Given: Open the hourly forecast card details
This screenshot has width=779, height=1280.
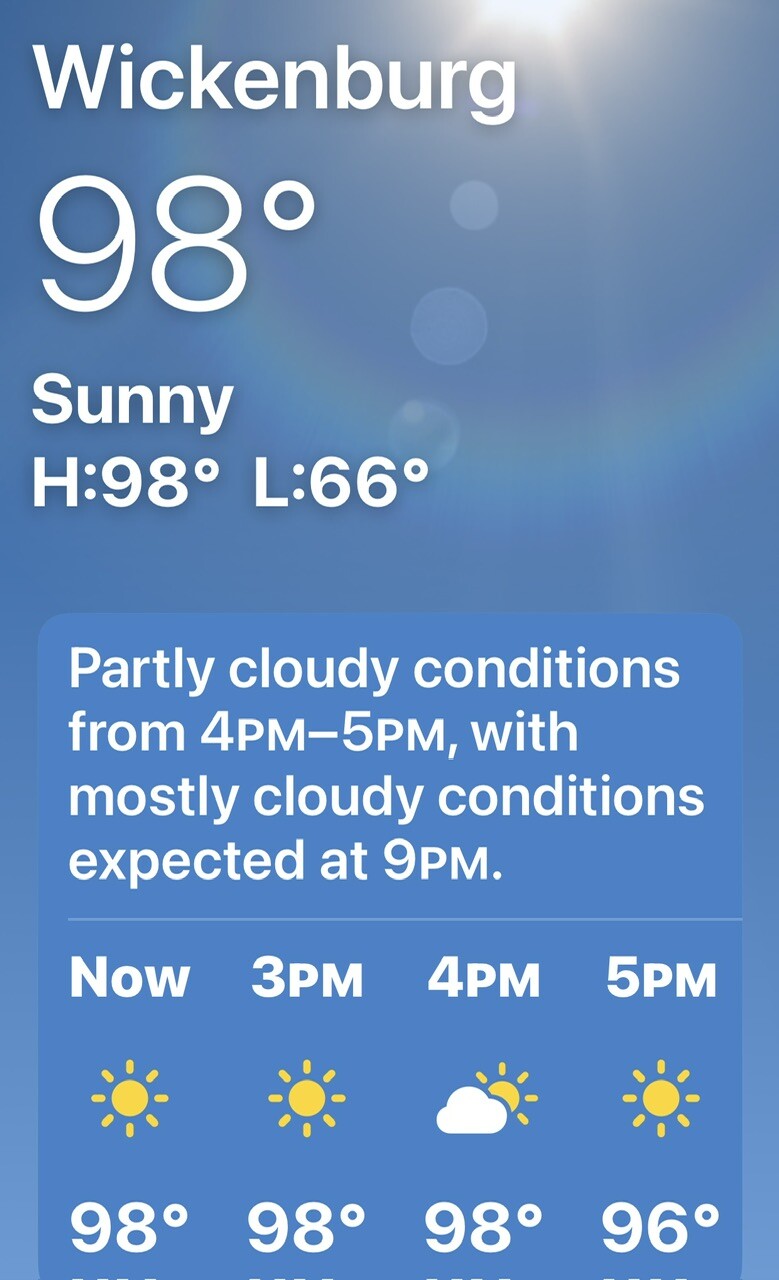Looking at the screenshot, I should [x=390, y=767].
